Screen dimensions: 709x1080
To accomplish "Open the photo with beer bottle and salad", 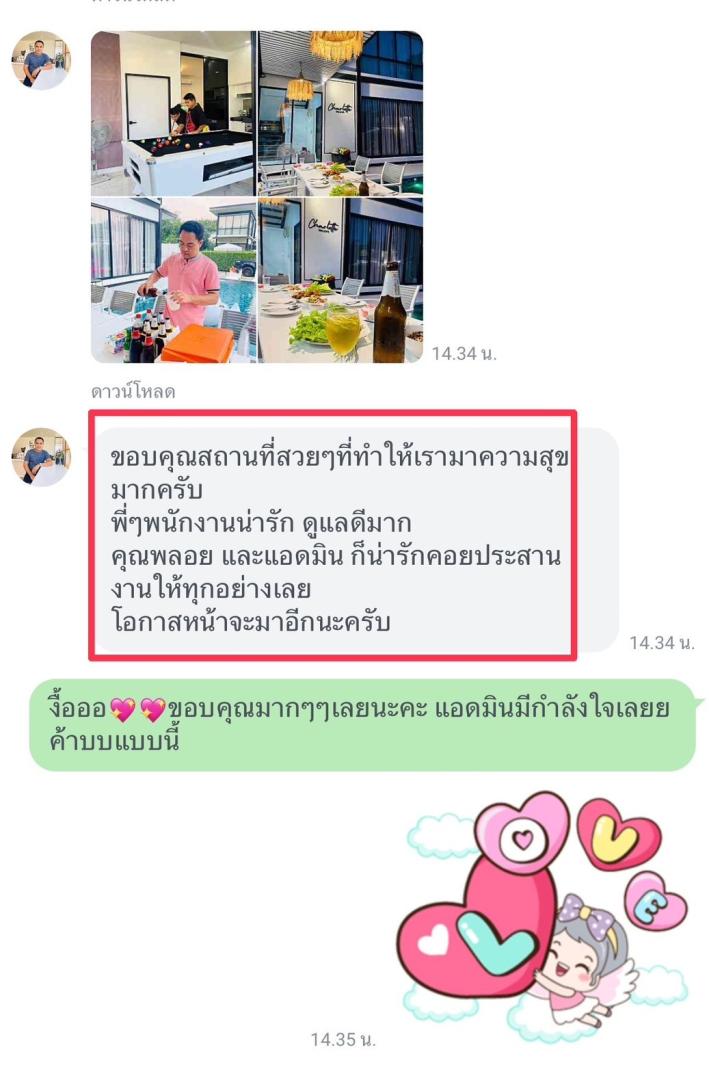I will [340, 280].
